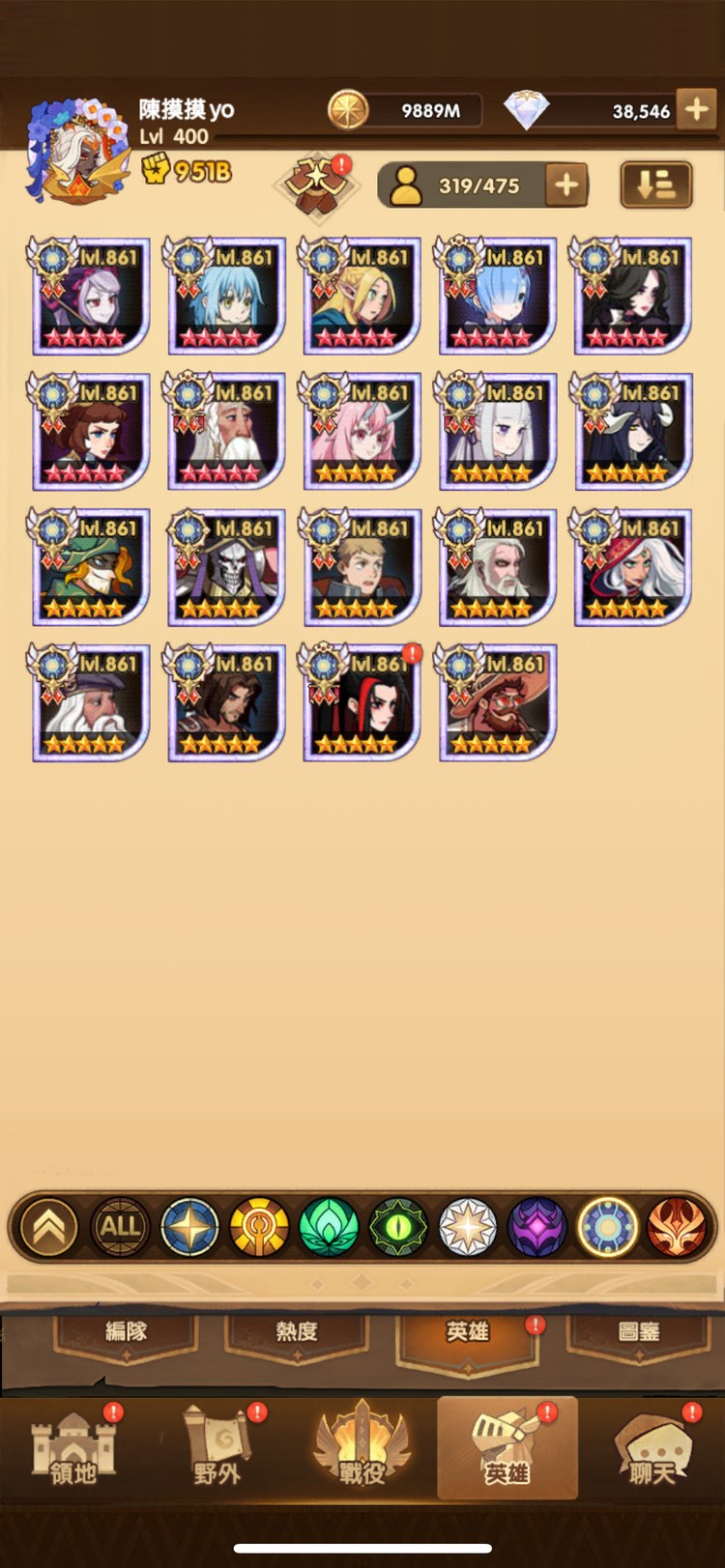Image resolution: width=725 pixels, height=1568 pixels.
Task: Open the player avatar profile
Action: [x=77, y=150]
